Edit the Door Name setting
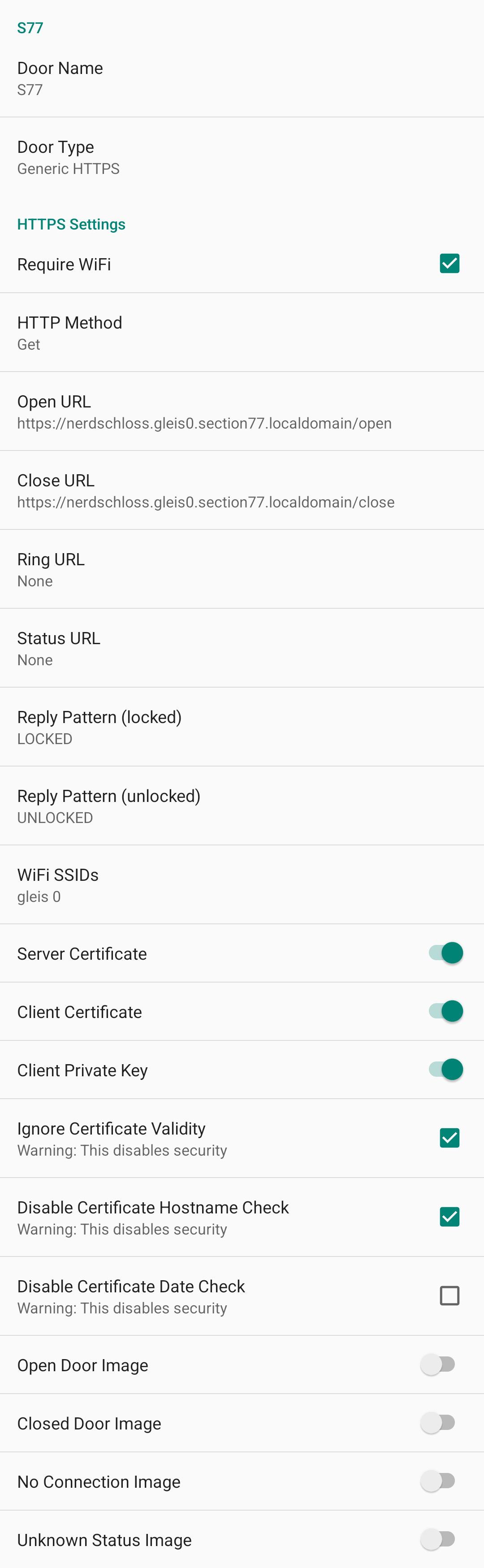Viewport: 484px width, 1568px height. [x=242, y=78]
